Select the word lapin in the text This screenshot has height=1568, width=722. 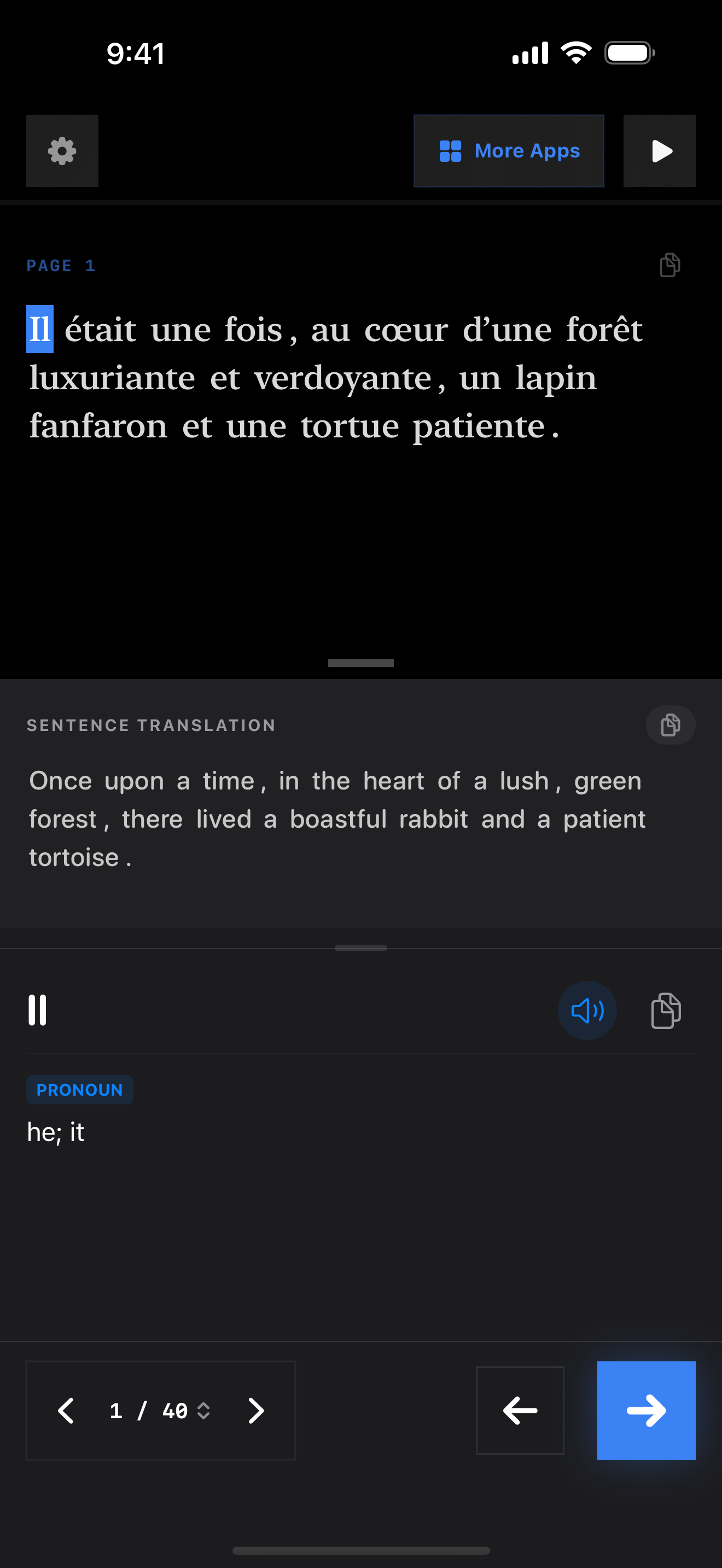[556, 378]
